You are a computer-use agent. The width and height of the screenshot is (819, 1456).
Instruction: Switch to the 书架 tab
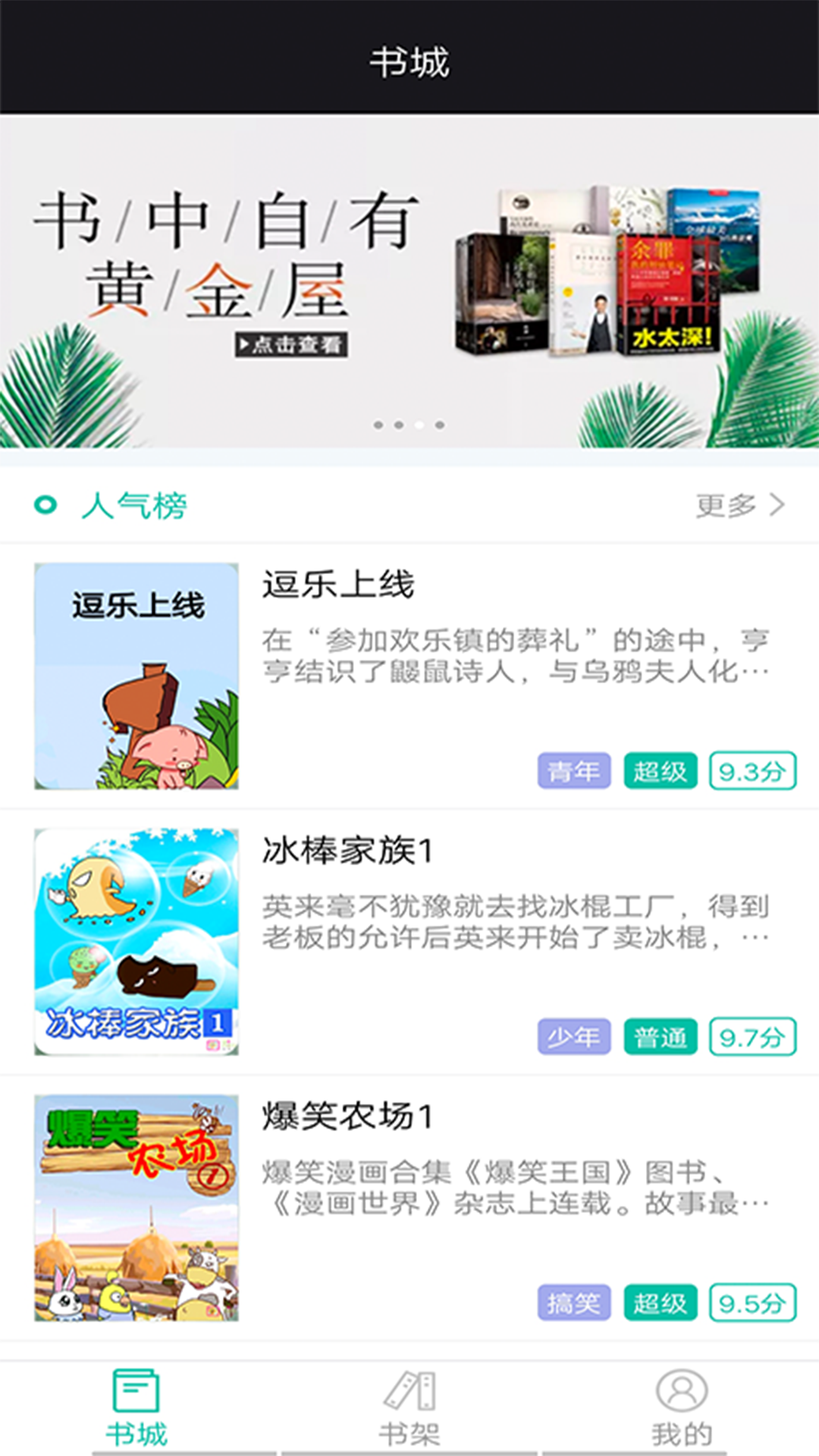[x=409, y=1408]
